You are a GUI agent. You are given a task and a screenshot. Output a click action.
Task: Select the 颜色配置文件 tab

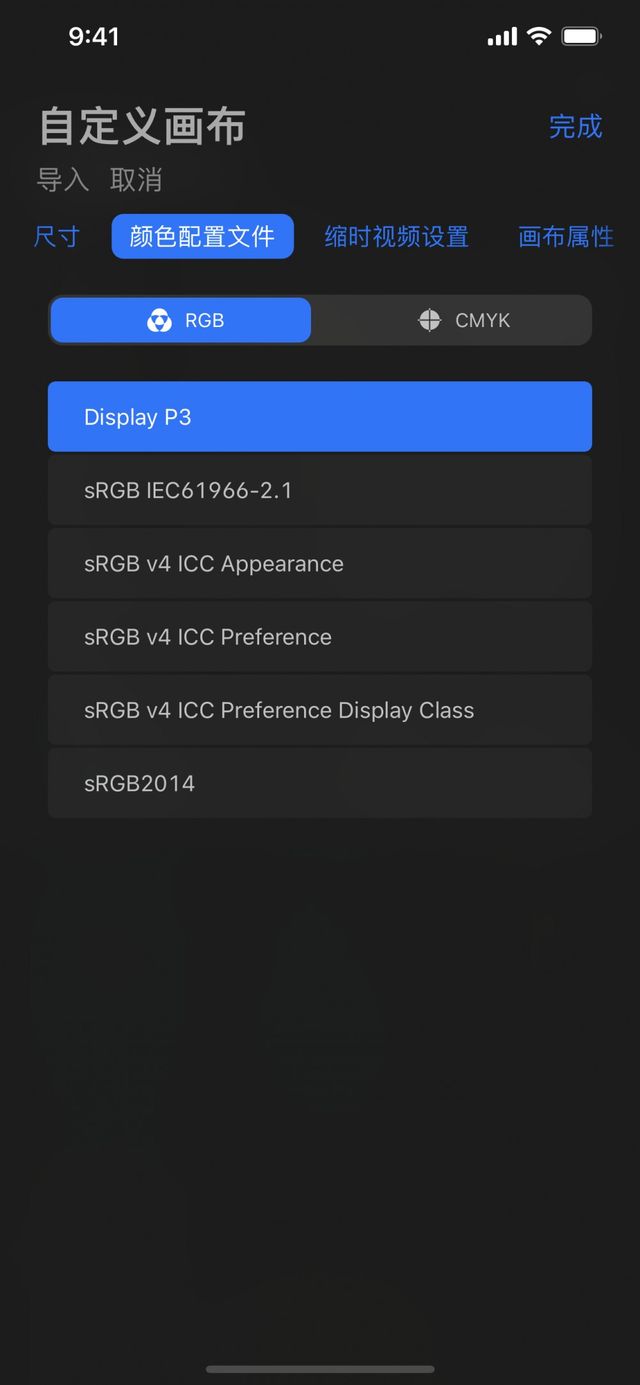pyautogui.click(x=202, y=237)
